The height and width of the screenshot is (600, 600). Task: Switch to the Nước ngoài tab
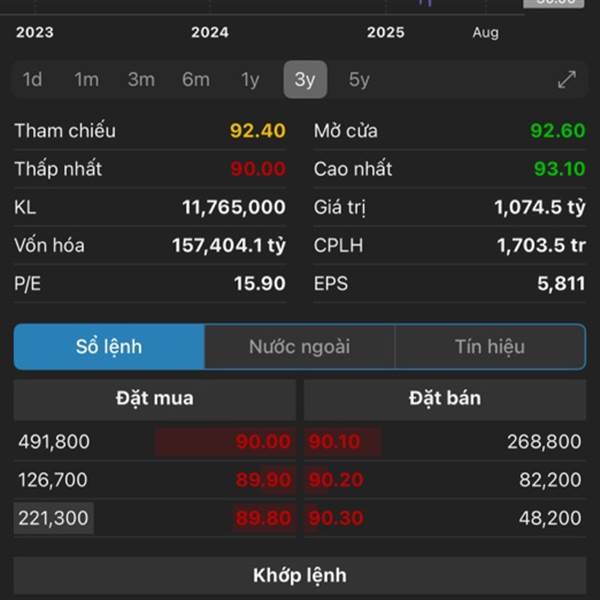click(x=300, y=347)
